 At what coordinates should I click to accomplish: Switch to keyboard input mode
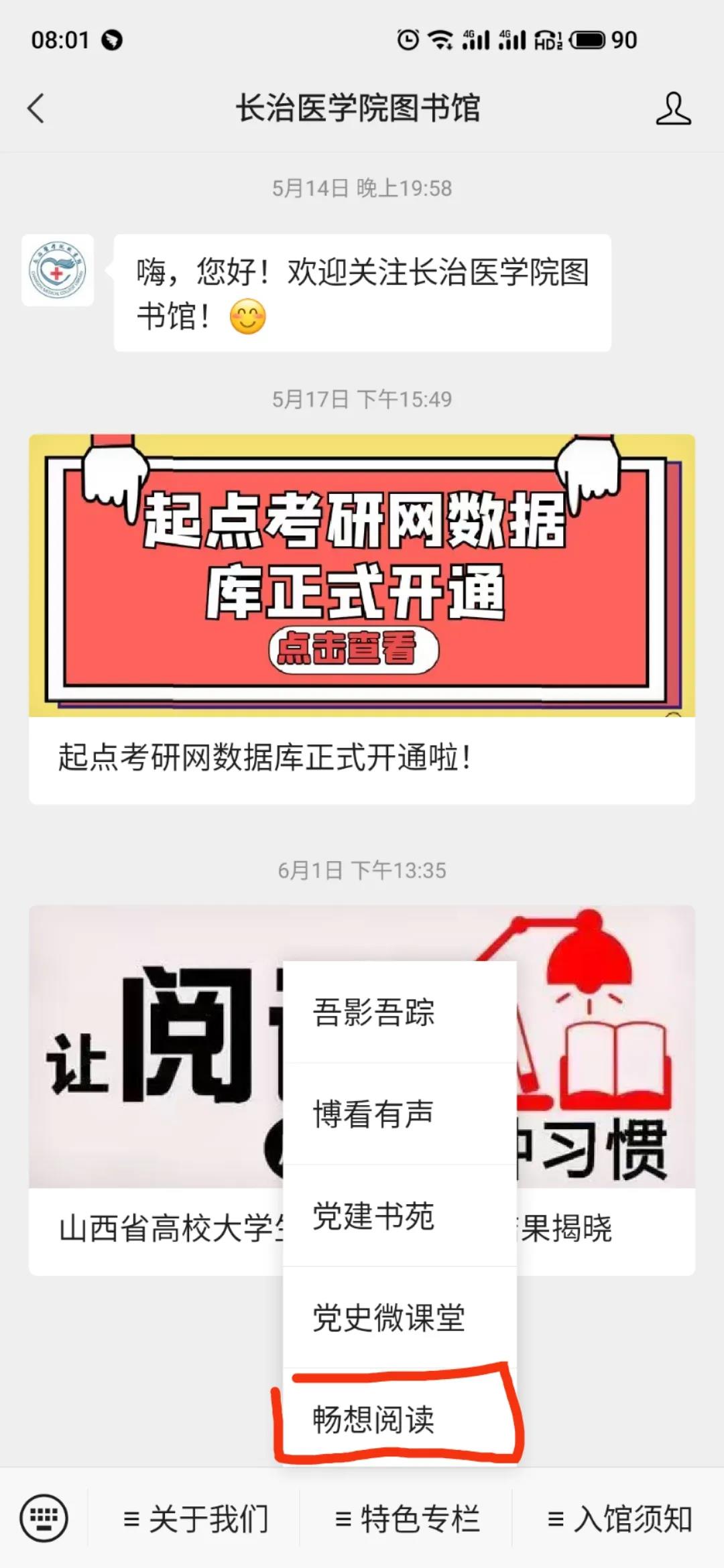coord(44,1518)
